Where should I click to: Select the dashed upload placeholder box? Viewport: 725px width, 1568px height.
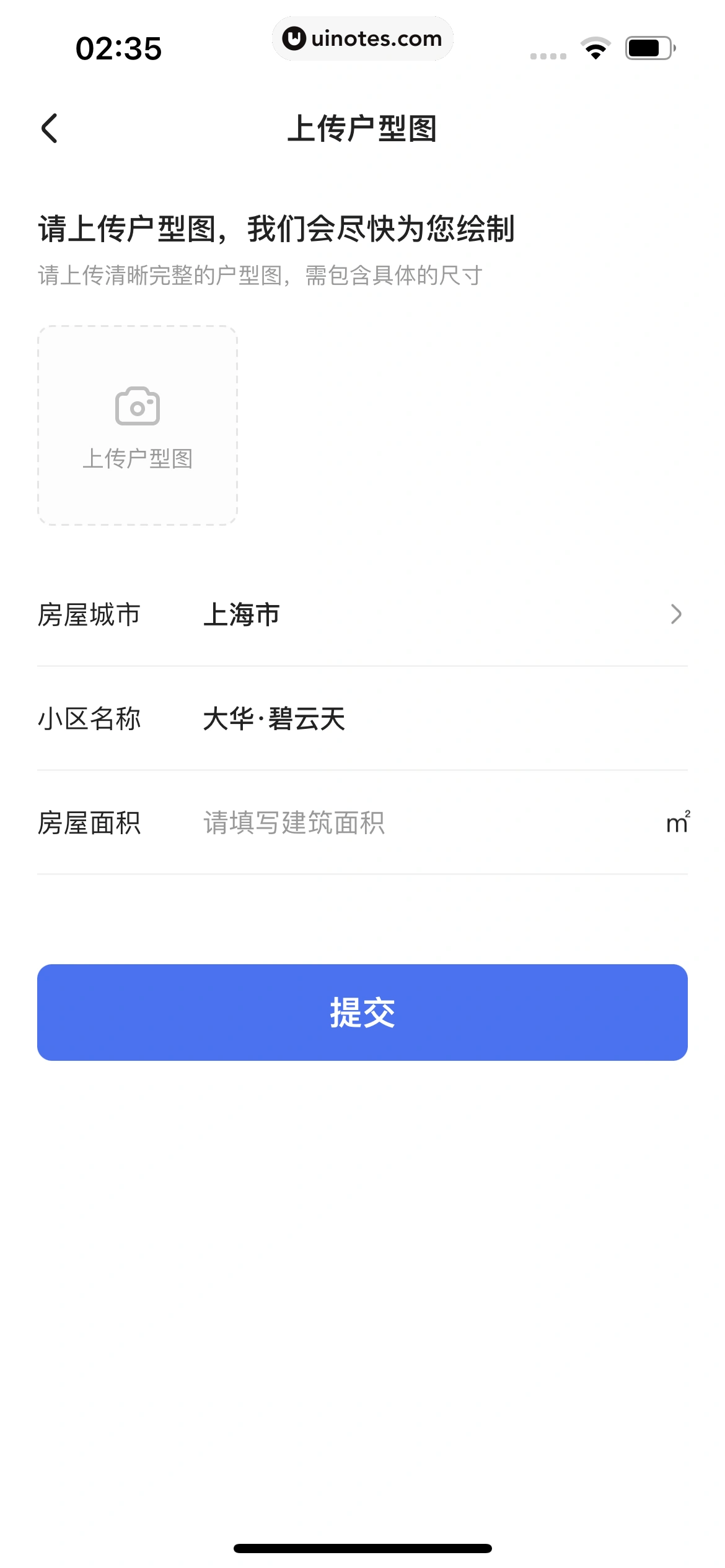point(138,424)
